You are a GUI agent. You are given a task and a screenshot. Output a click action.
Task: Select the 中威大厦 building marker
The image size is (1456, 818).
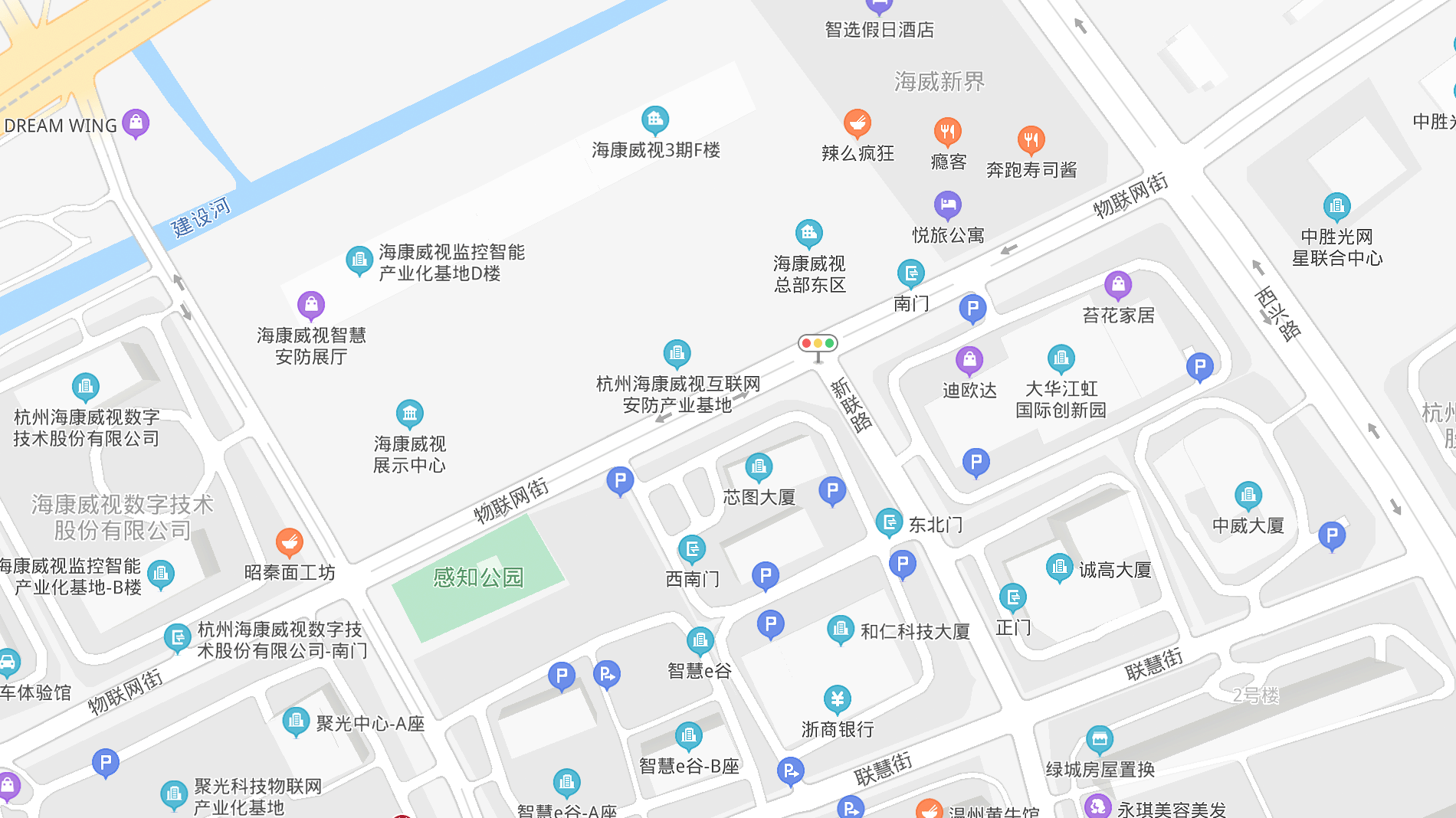click(1248, 496)
